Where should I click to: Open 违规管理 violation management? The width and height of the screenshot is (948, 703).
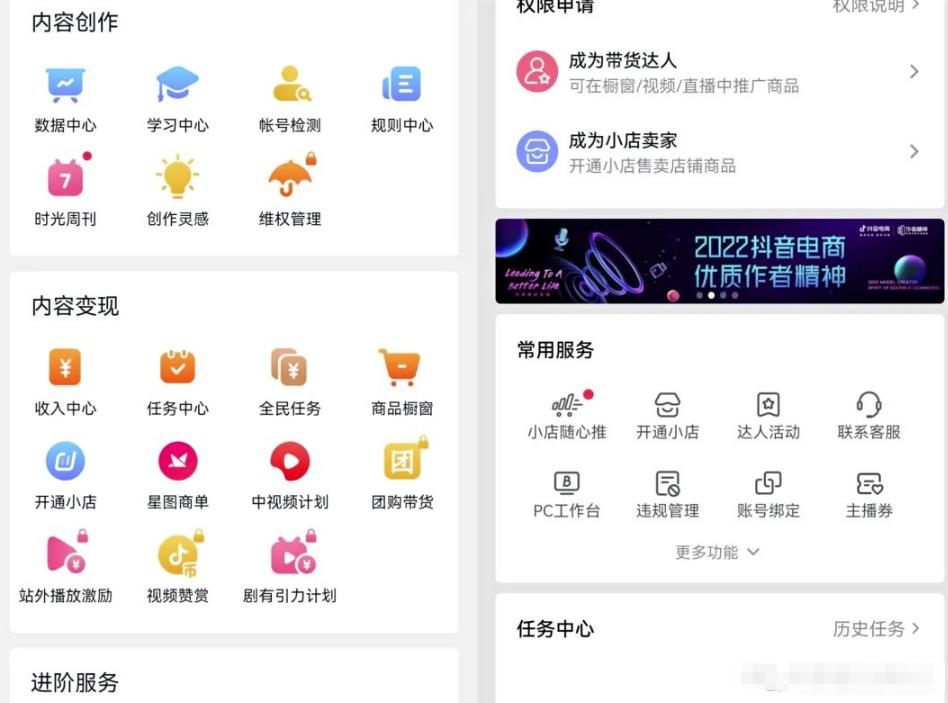[x=667, y=495]
